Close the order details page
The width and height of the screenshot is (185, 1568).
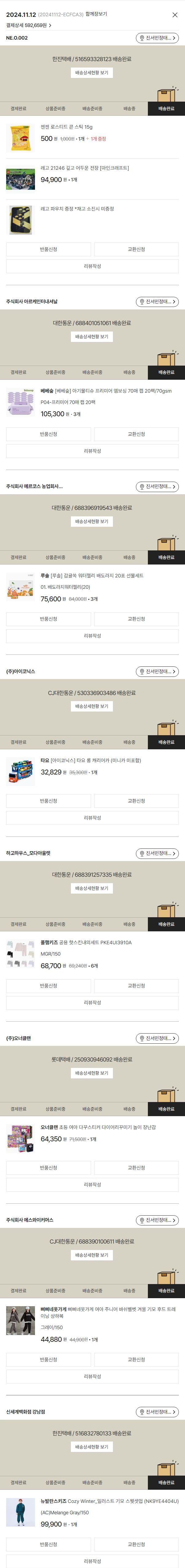(175, 15)
